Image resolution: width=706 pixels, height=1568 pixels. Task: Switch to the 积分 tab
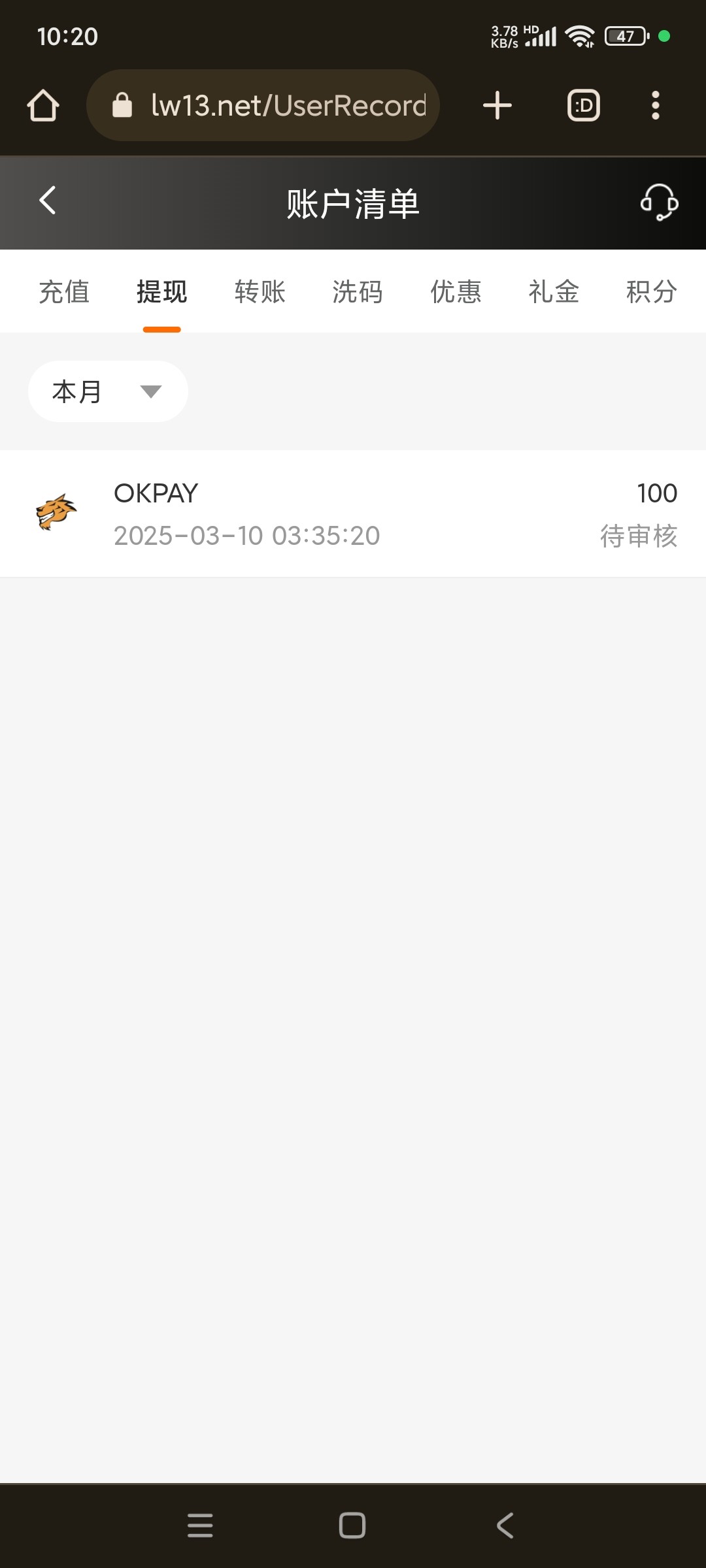(651, 292)
